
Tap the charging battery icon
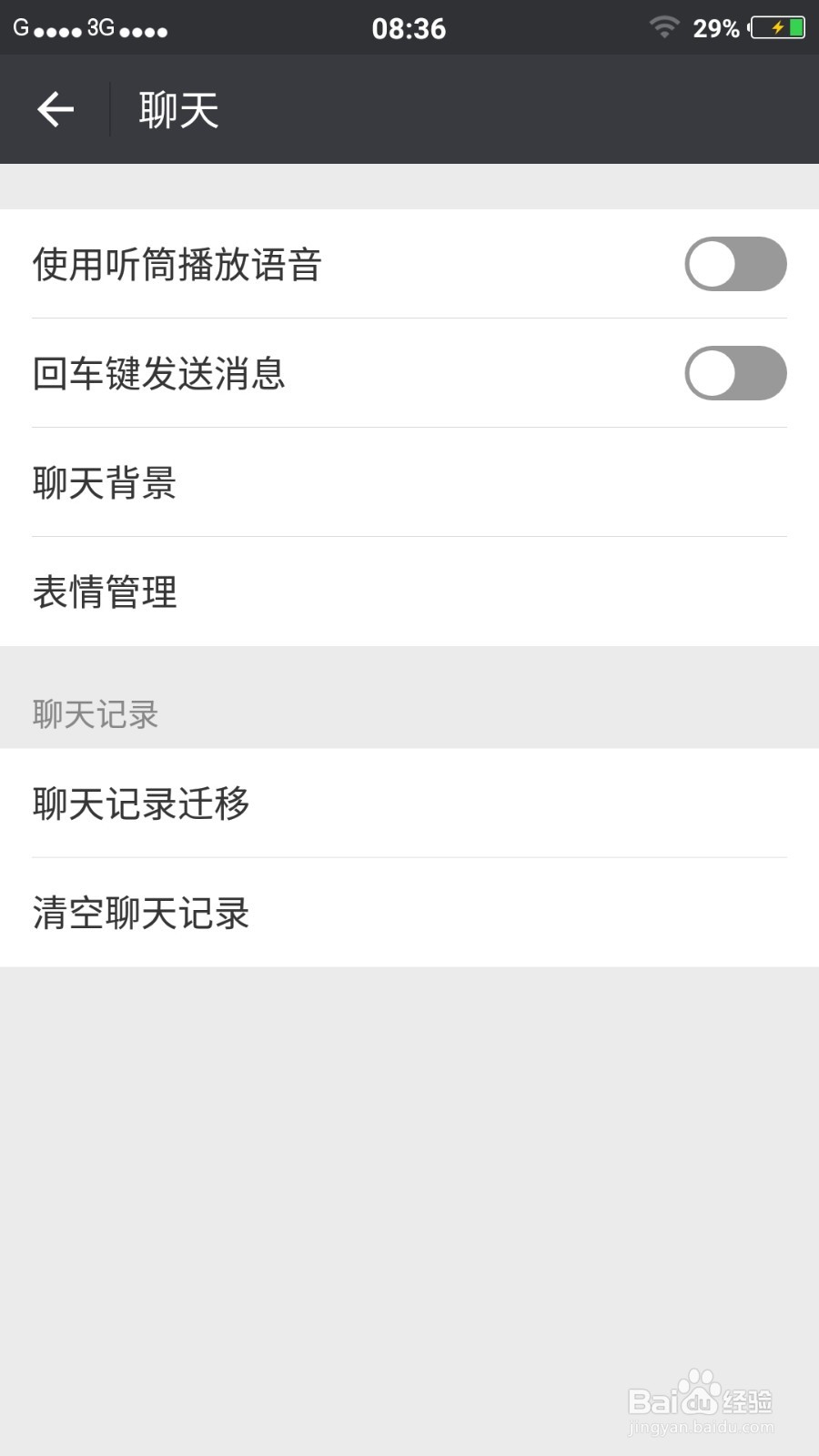[x=778, y=27]
